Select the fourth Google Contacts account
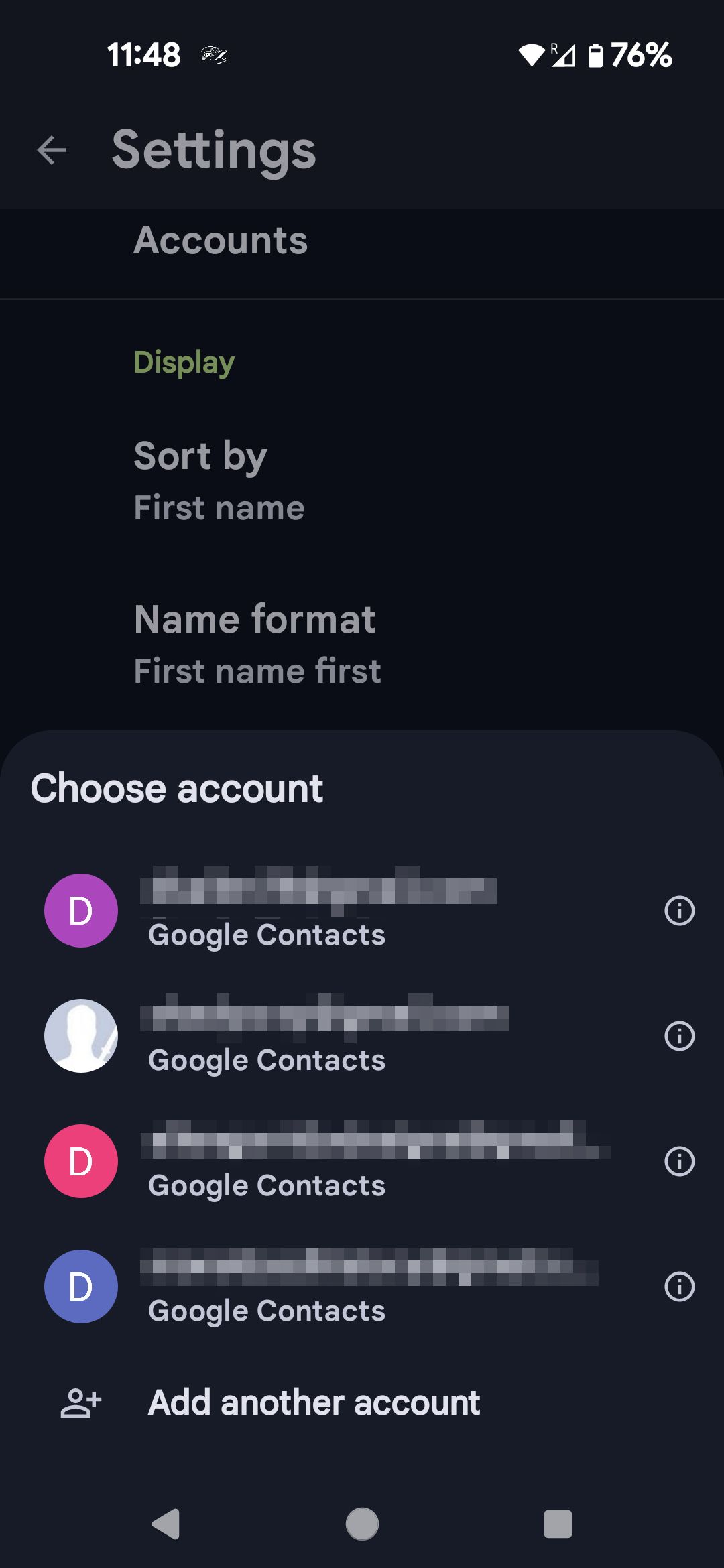Screen dimensions: 724x1568 [x=322, y=1286]
